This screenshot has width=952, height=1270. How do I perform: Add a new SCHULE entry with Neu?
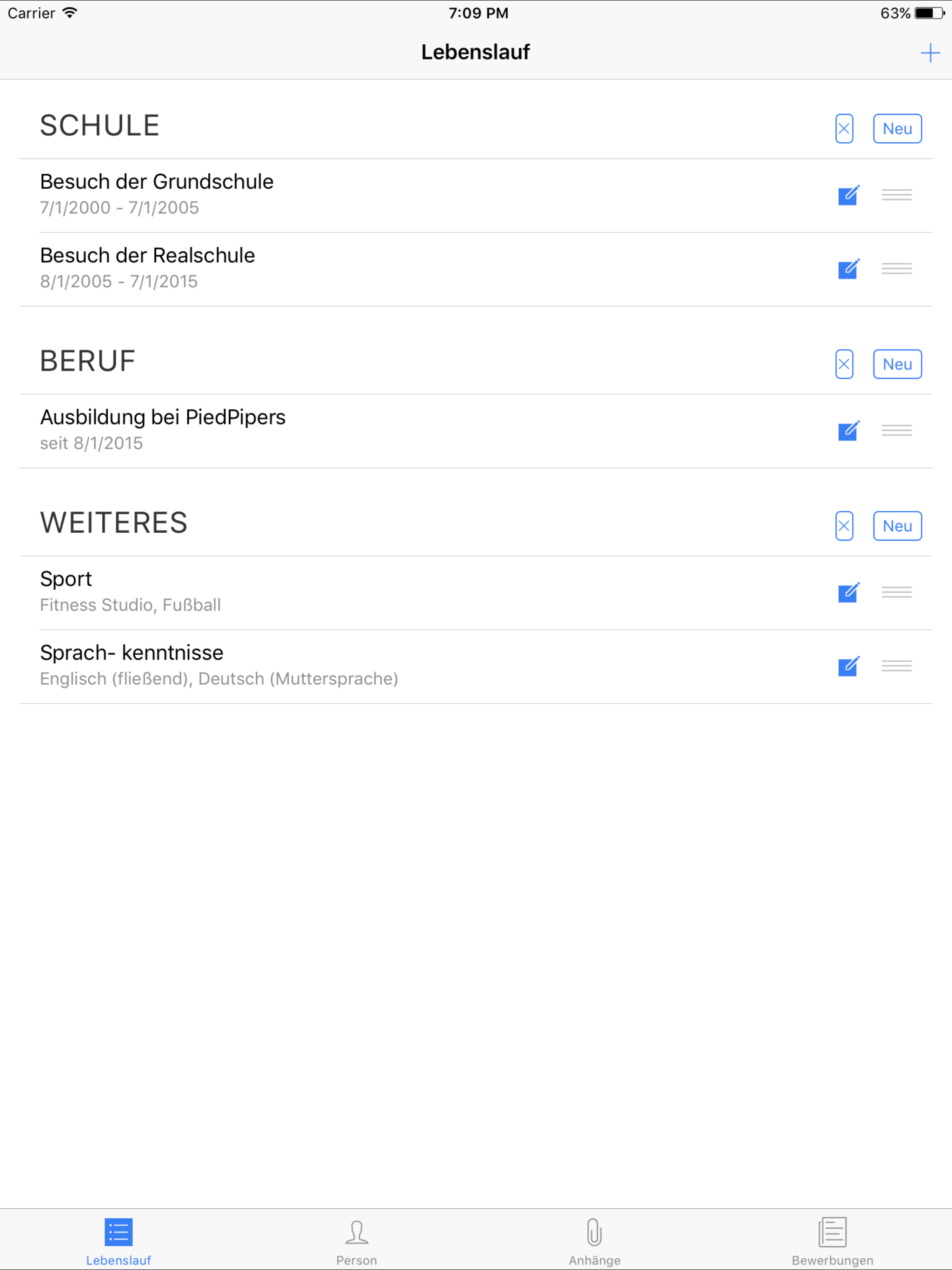tap(897, 129)
